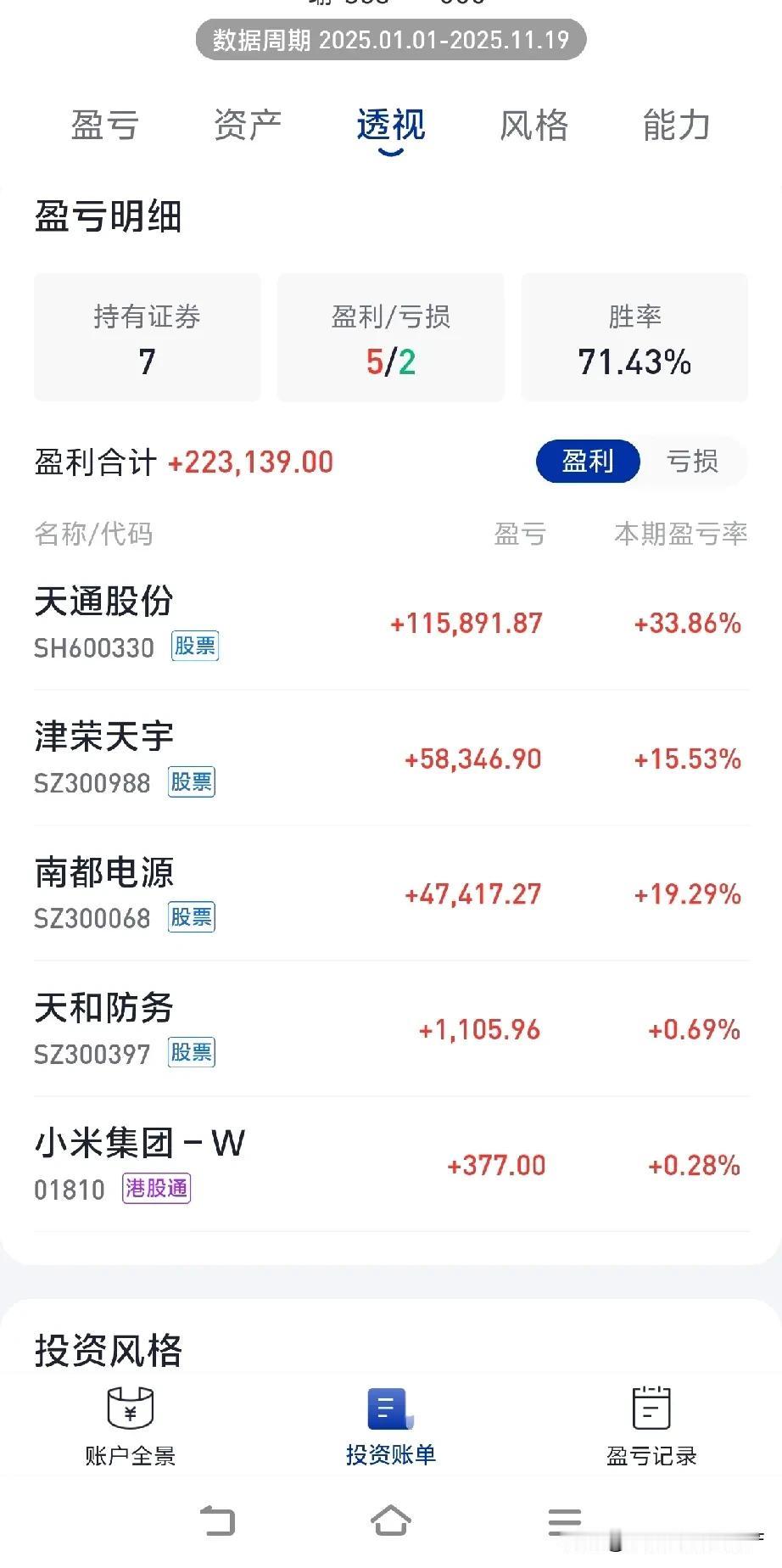Click the 港股通 badge beside 小米集团－W
This screenshot has width=782, height=1568.
coord(157,1190)
